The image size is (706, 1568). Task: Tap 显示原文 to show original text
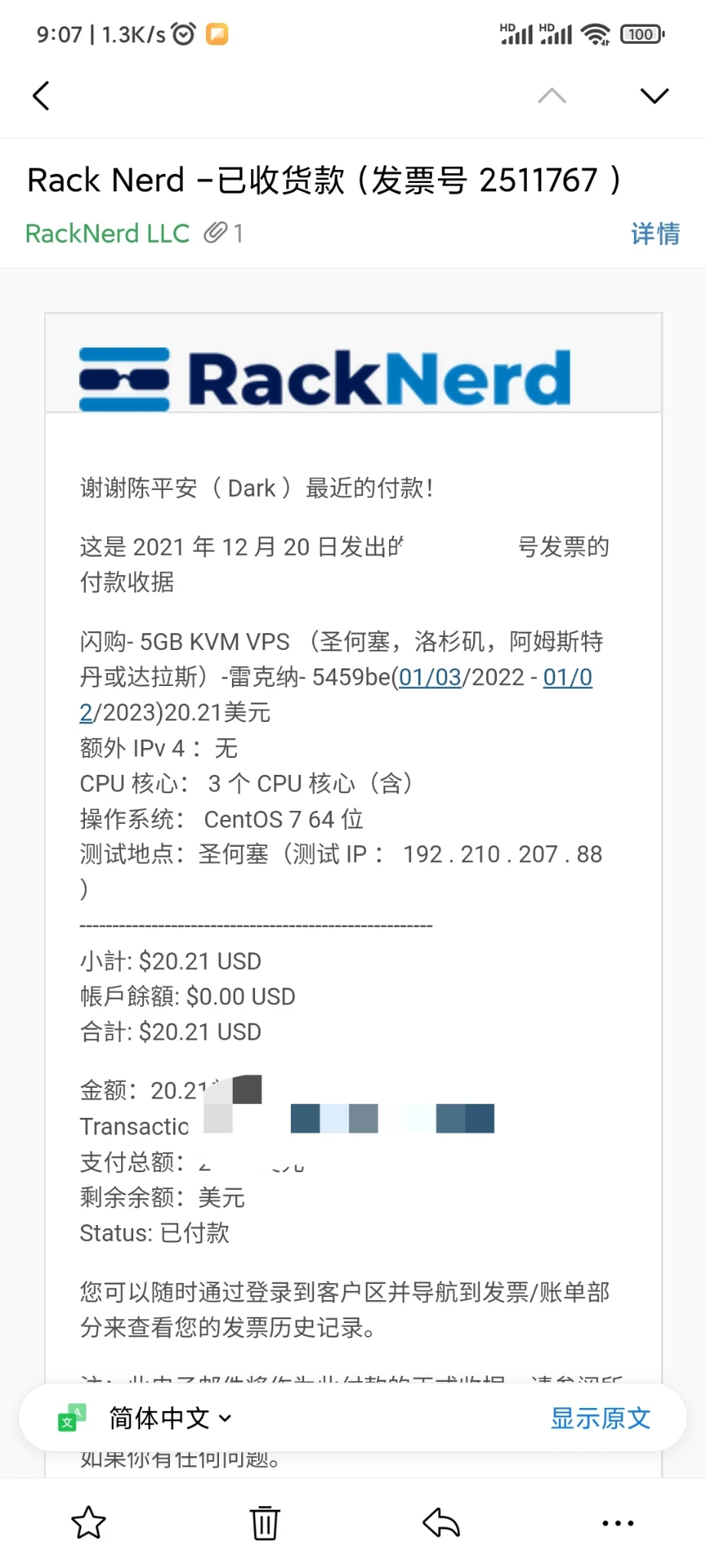coord(600,1418)
